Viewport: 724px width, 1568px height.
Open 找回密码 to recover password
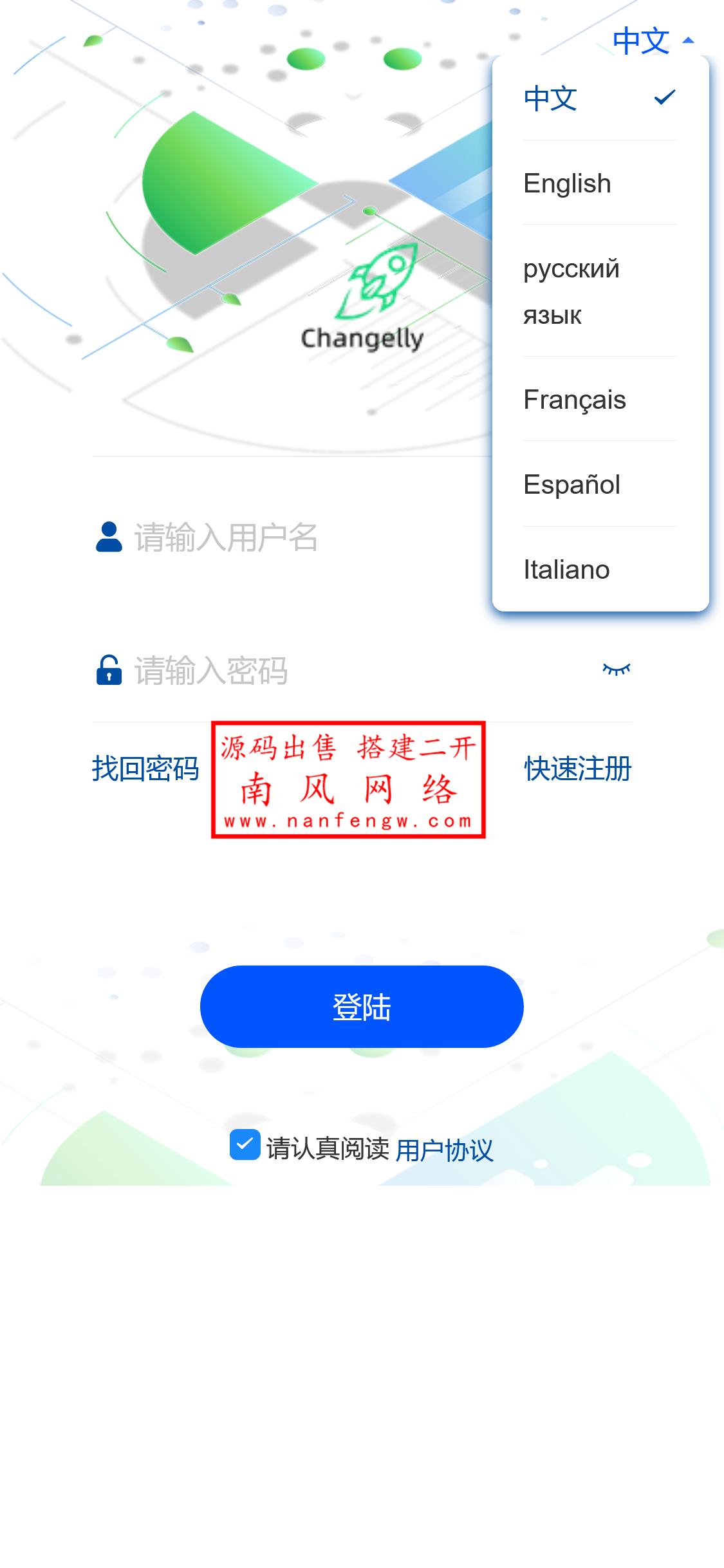pos(145,769)
